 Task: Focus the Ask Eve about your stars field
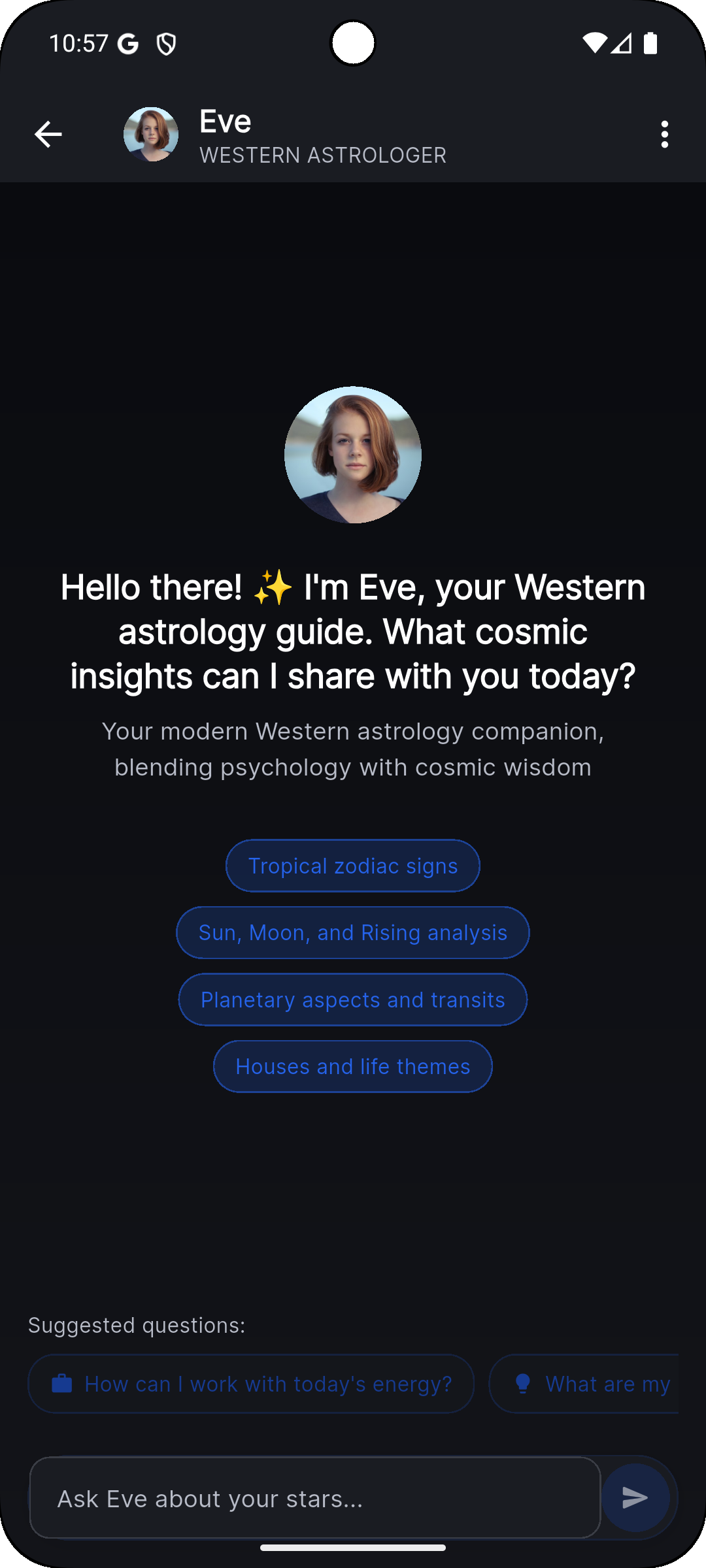pos(314,1498)
